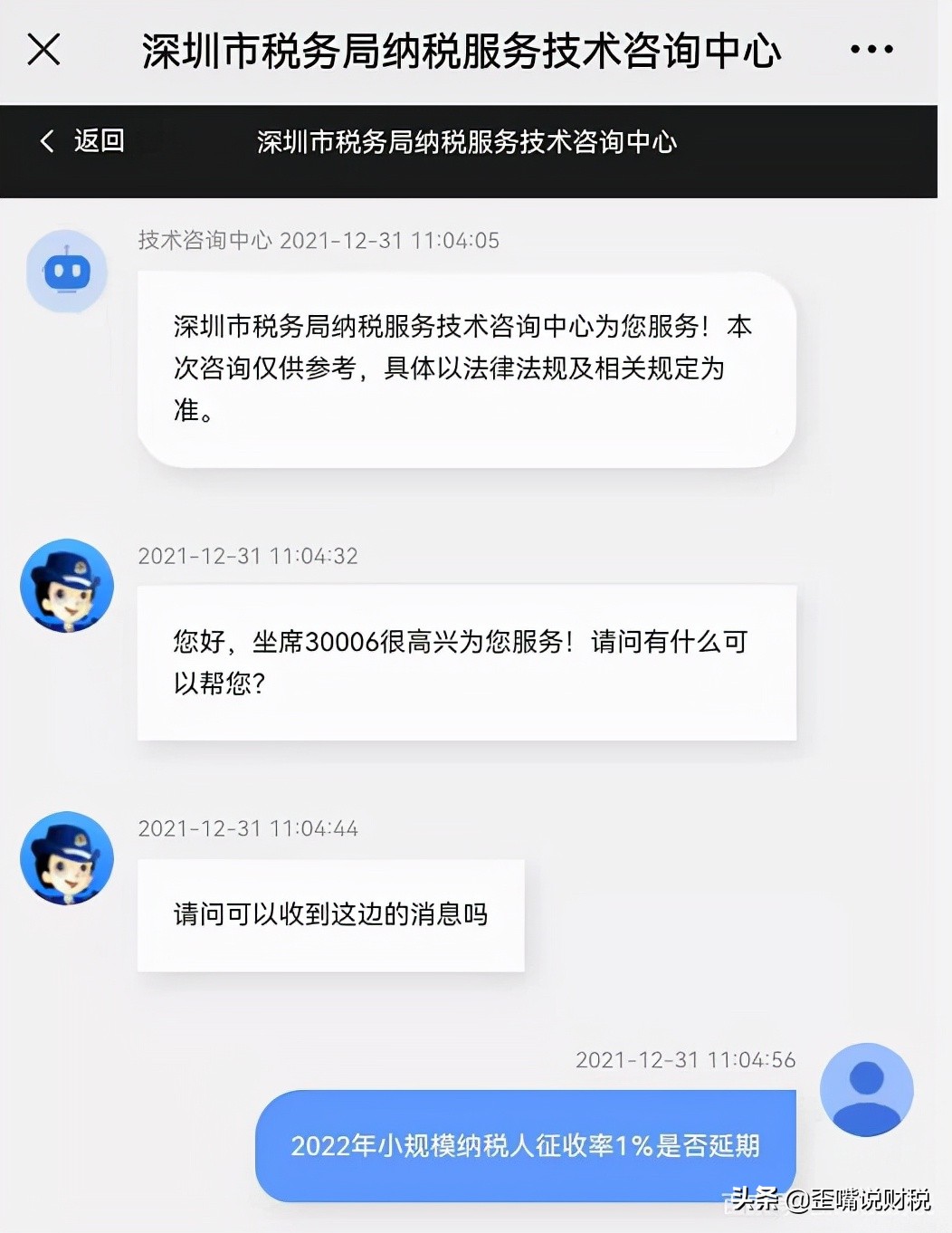Close the consultation page with X
The image size is (952, 1233).
43,50
